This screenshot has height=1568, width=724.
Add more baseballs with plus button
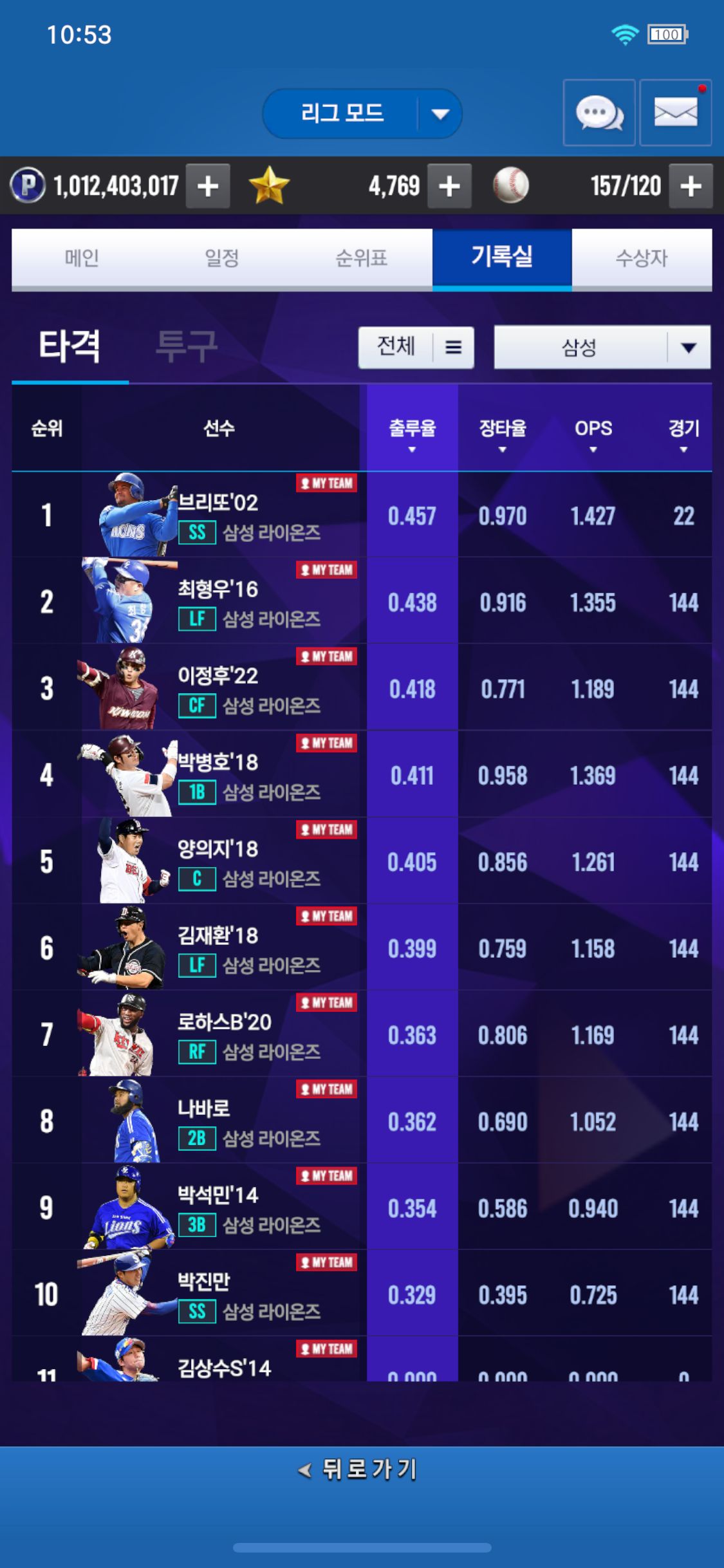pyautogui.click(x=690, y=187)
